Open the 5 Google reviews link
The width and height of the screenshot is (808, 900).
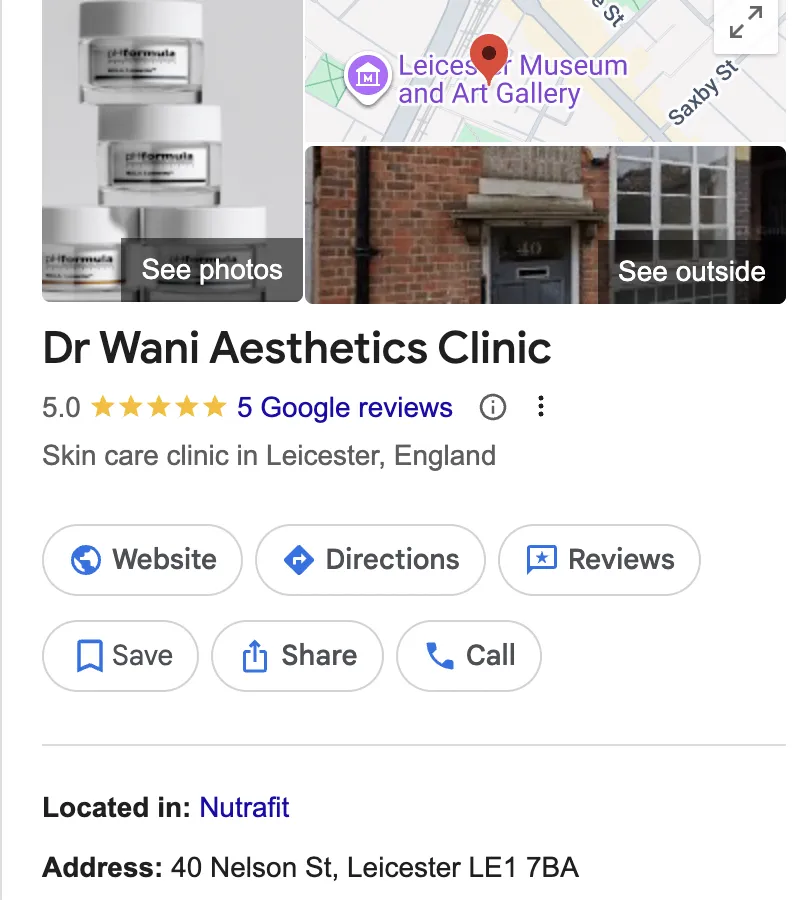(344, 408)
